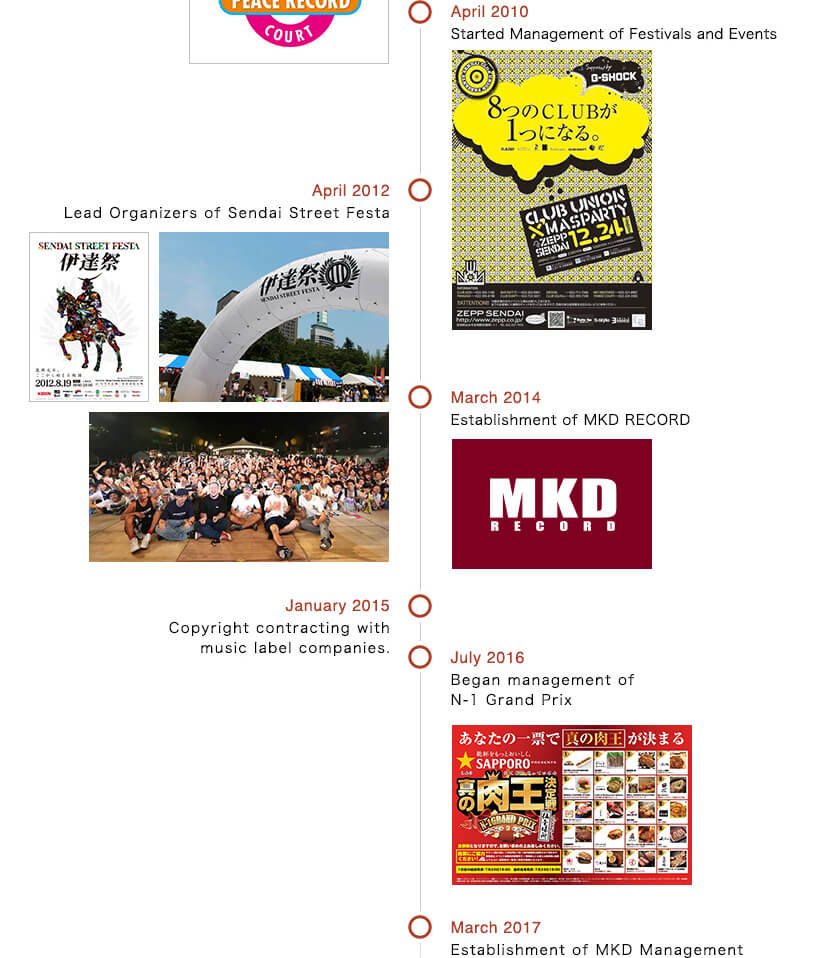Viewport: 830px width, 958px height.
Task: View the Sendai Street Festa samurai poster
Action: click(x=89, y=317)
